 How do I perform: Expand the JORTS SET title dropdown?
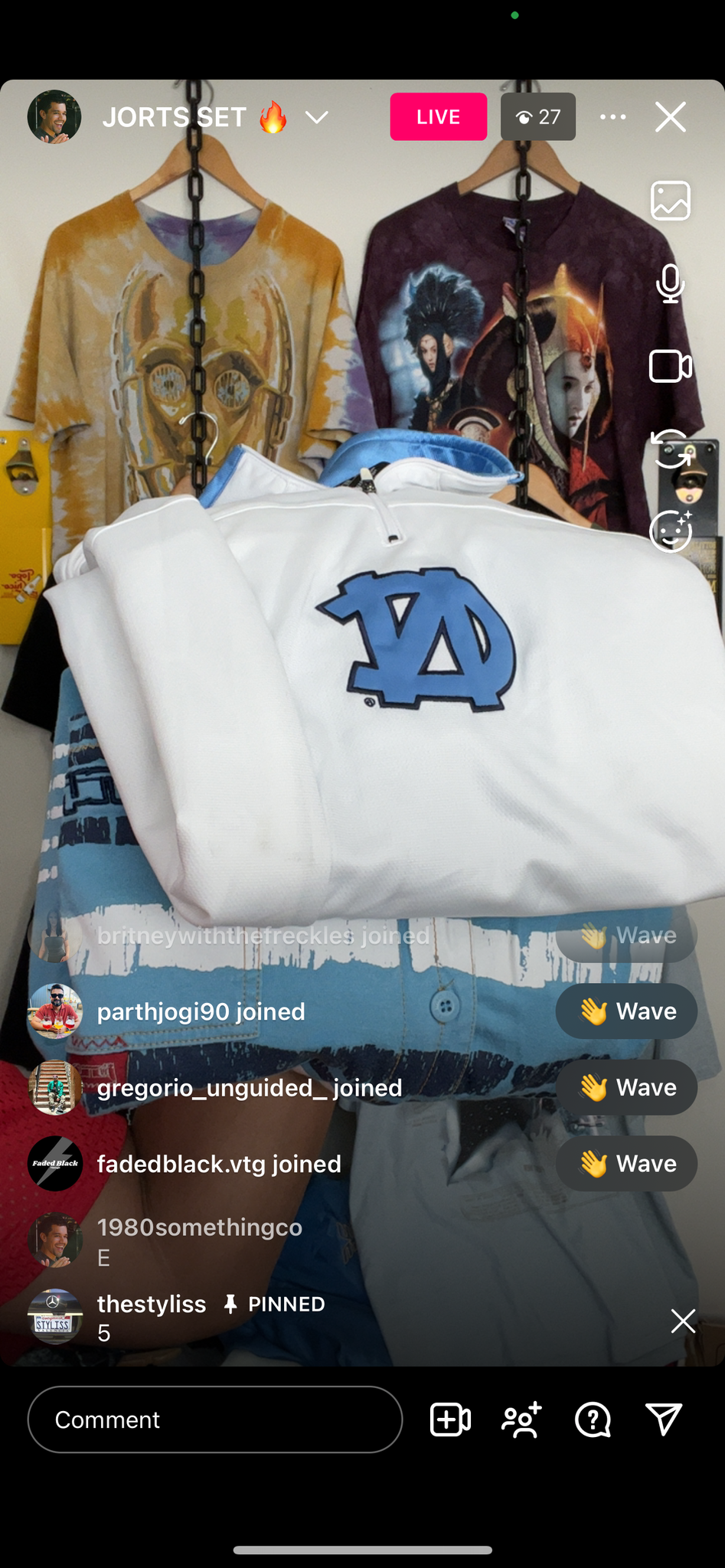click(317, 117)
